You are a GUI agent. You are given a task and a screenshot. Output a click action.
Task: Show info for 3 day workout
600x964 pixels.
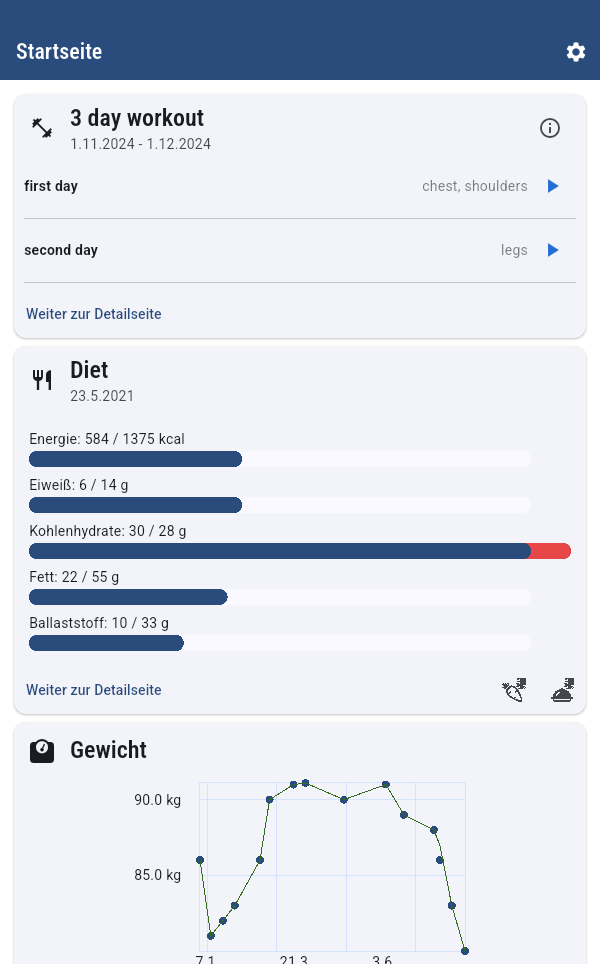550,128
